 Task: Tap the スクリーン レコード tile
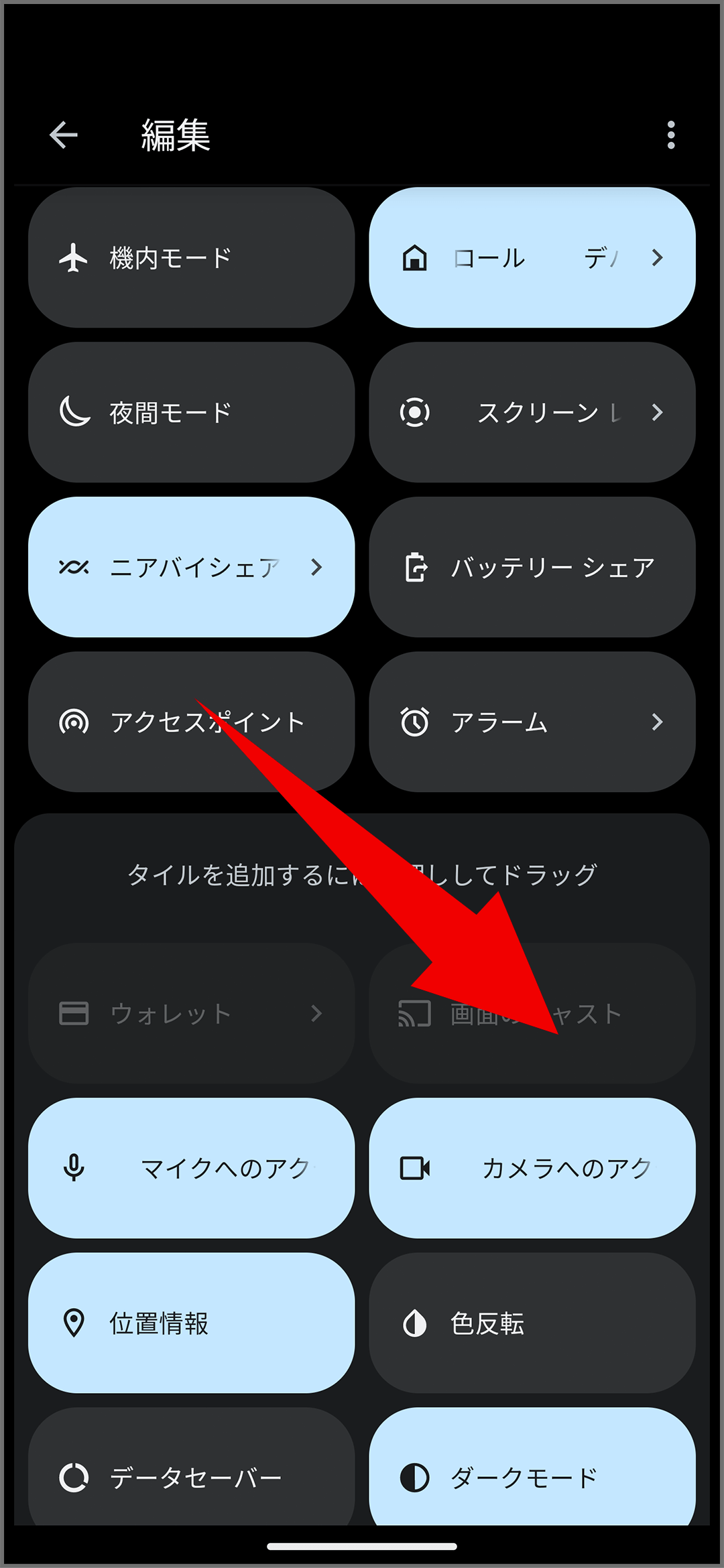tap(532, 412)
